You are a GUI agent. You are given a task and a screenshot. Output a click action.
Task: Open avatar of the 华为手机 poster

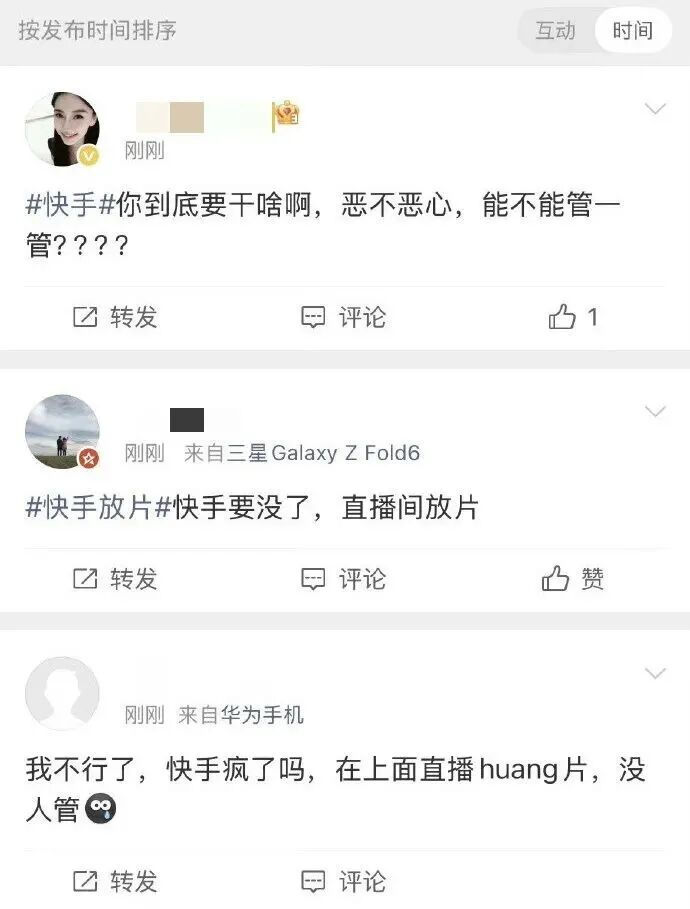pos(62,694)
